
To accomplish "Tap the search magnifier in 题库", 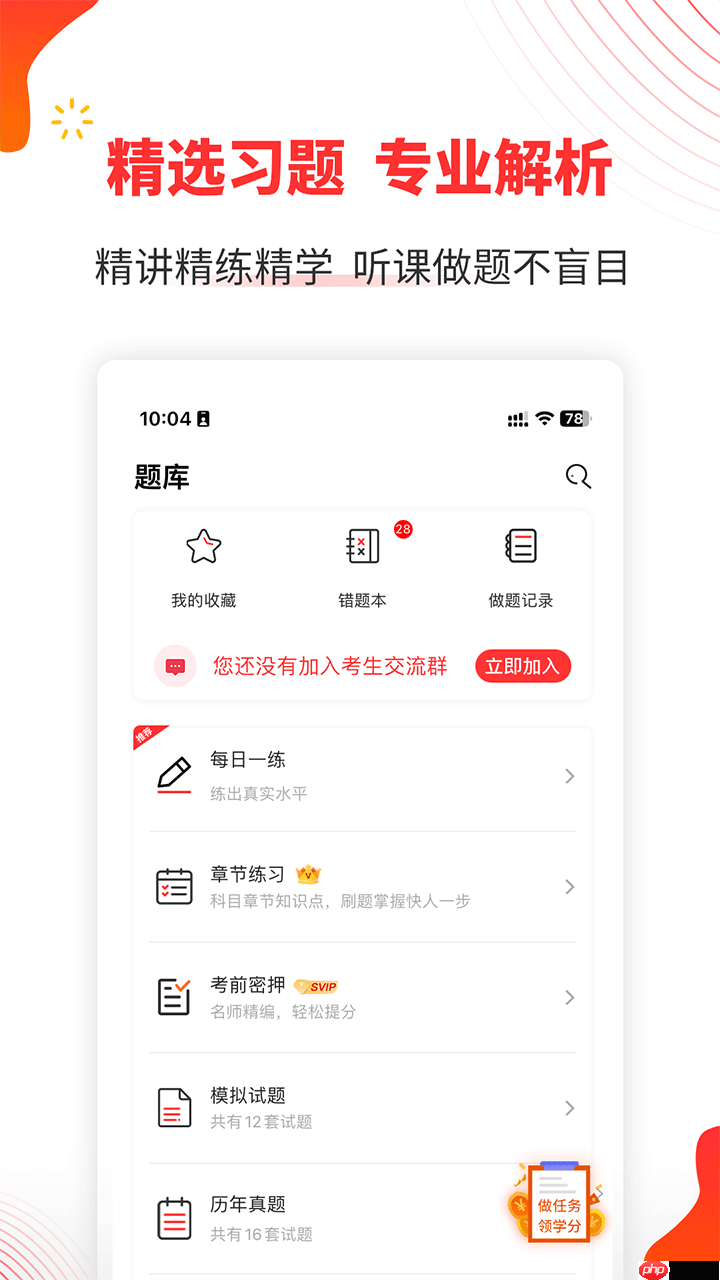I will point(577,477).
